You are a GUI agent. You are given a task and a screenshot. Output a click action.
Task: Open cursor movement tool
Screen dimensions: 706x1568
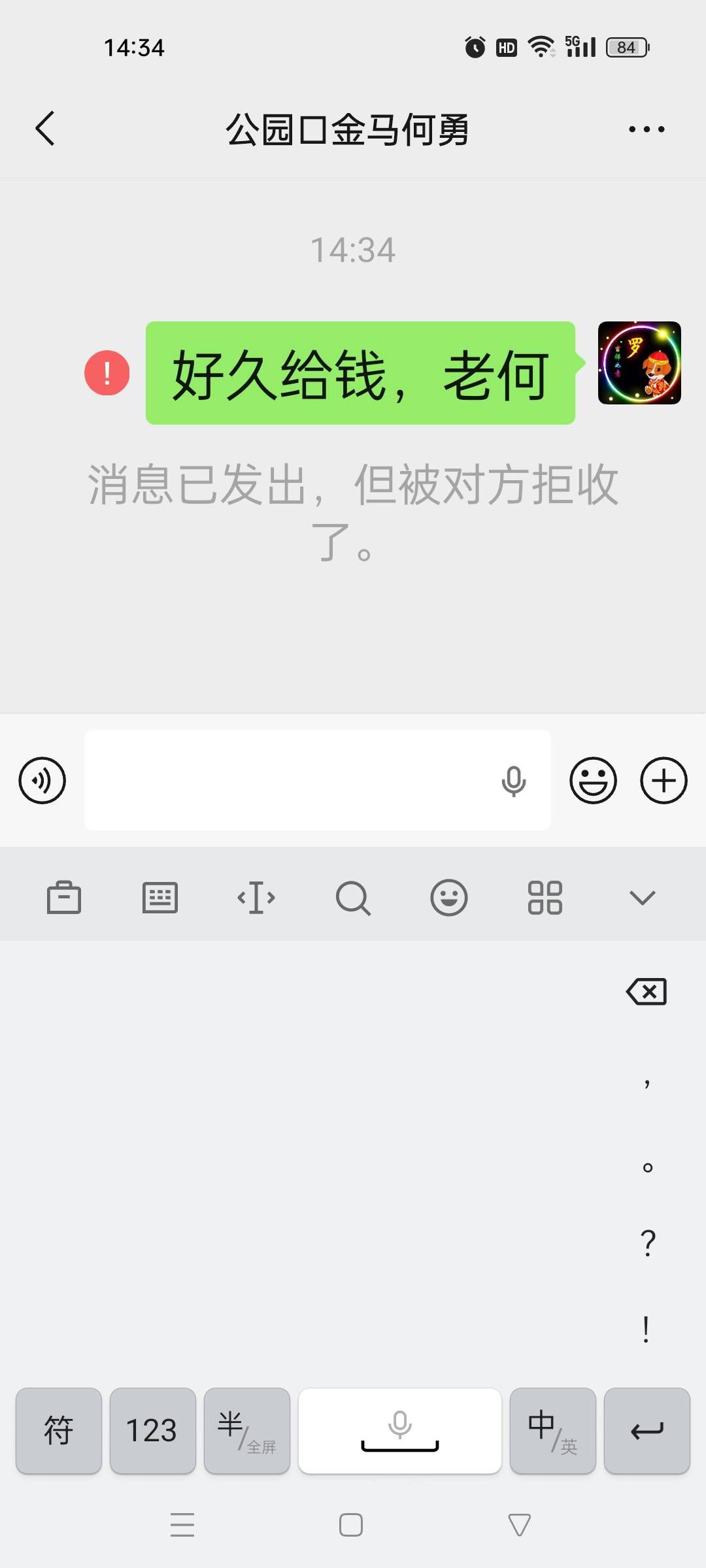256,898
